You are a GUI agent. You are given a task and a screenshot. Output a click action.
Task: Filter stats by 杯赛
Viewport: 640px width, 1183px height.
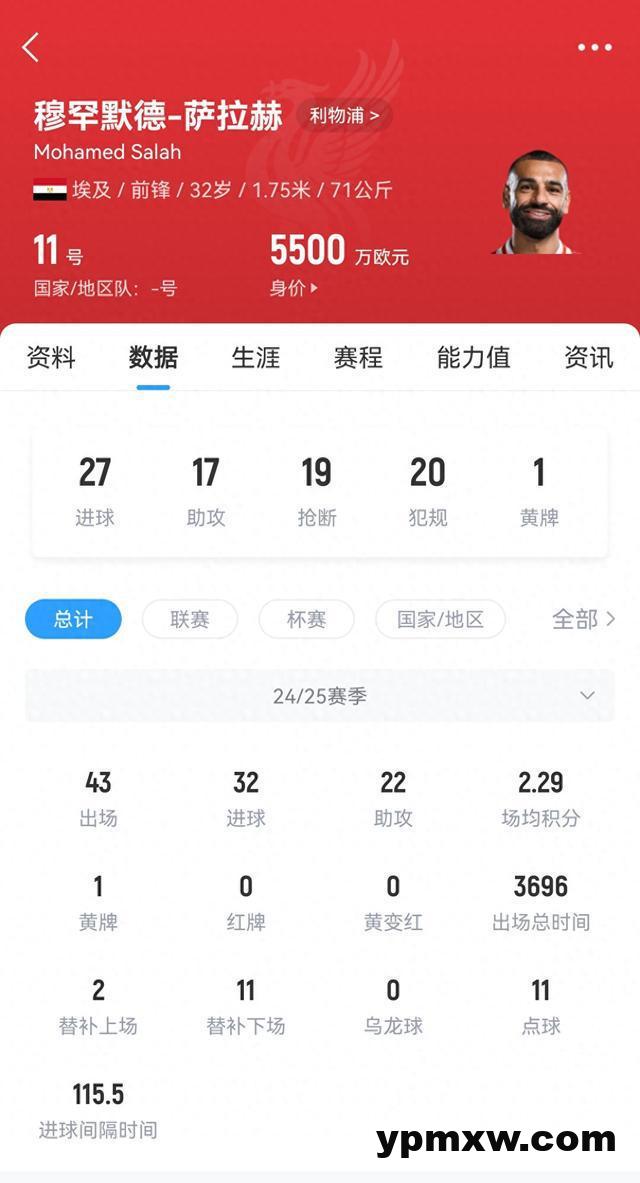pyautogui.click(x=306, y=619)
